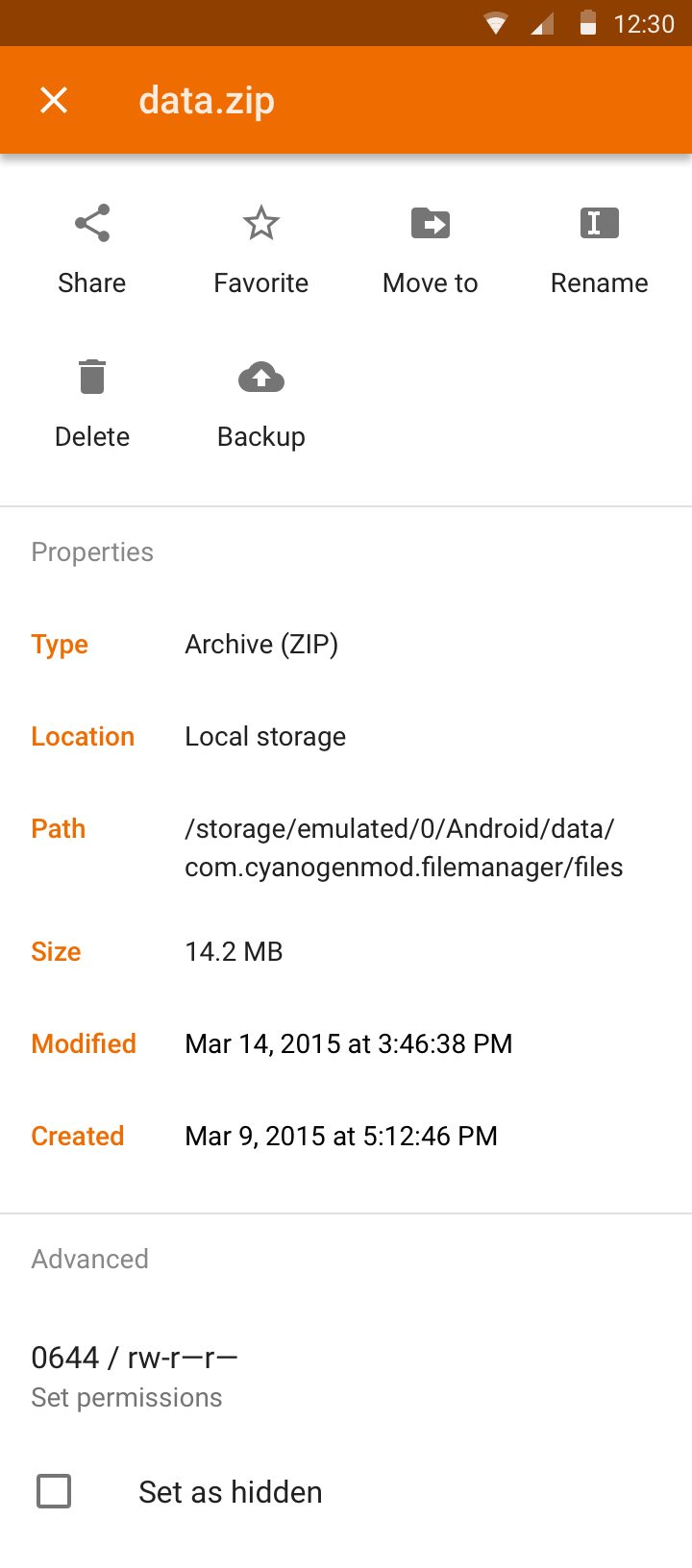Check the Set as hidden box
The width and height of the screenshot is (692, 1568).
[x=54, y=1491]
